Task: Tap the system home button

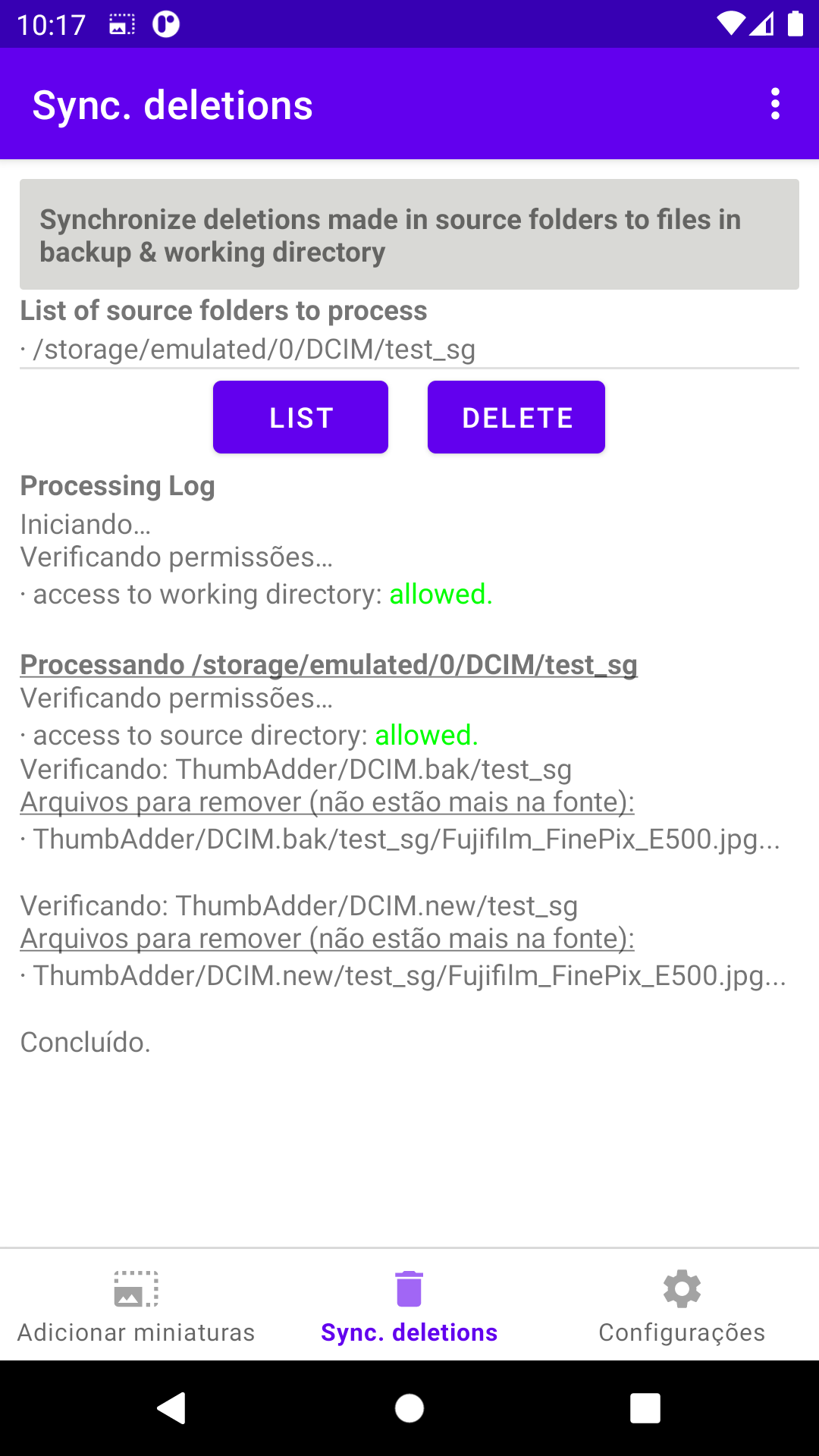Action: 409,1408
